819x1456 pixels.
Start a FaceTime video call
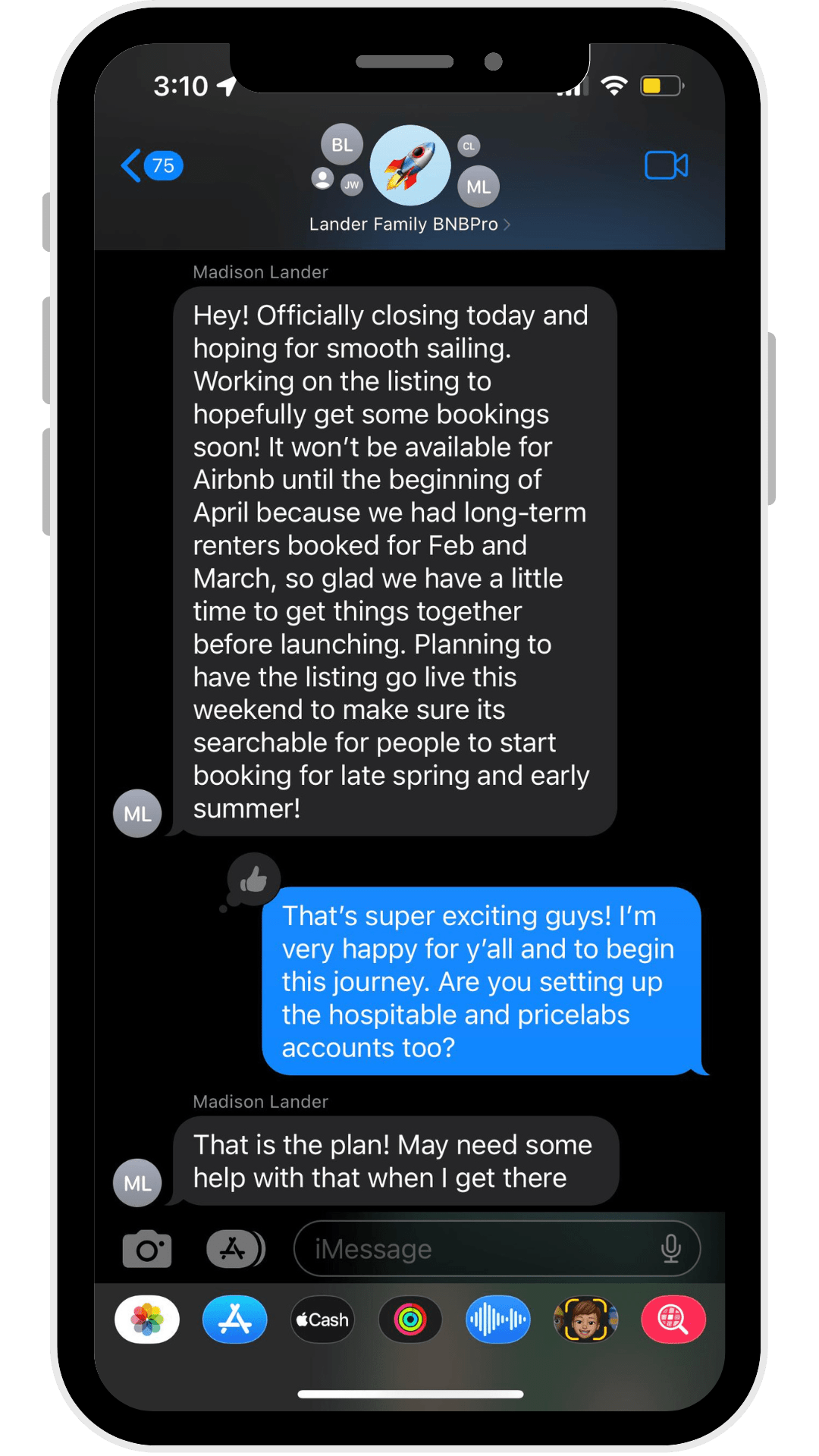point(666,165)
